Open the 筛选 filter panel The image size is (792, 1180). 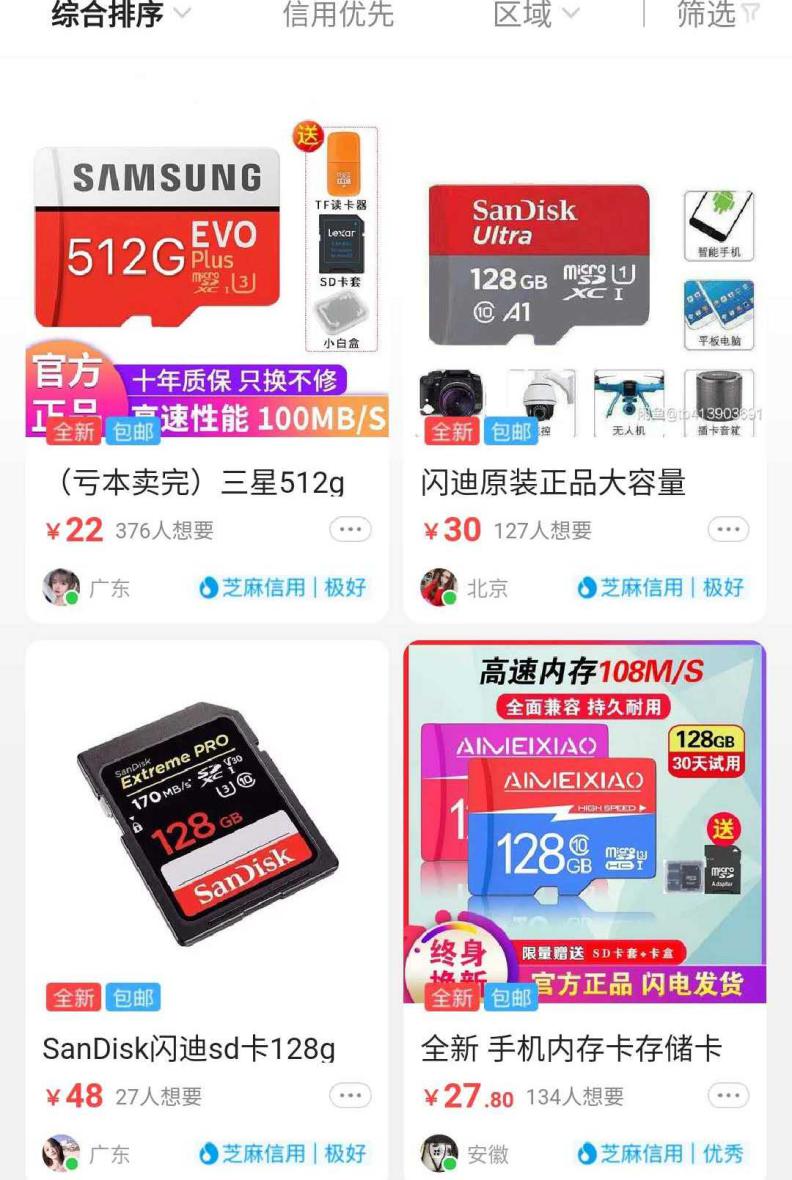pyautogui.click(x=718, y=14)
